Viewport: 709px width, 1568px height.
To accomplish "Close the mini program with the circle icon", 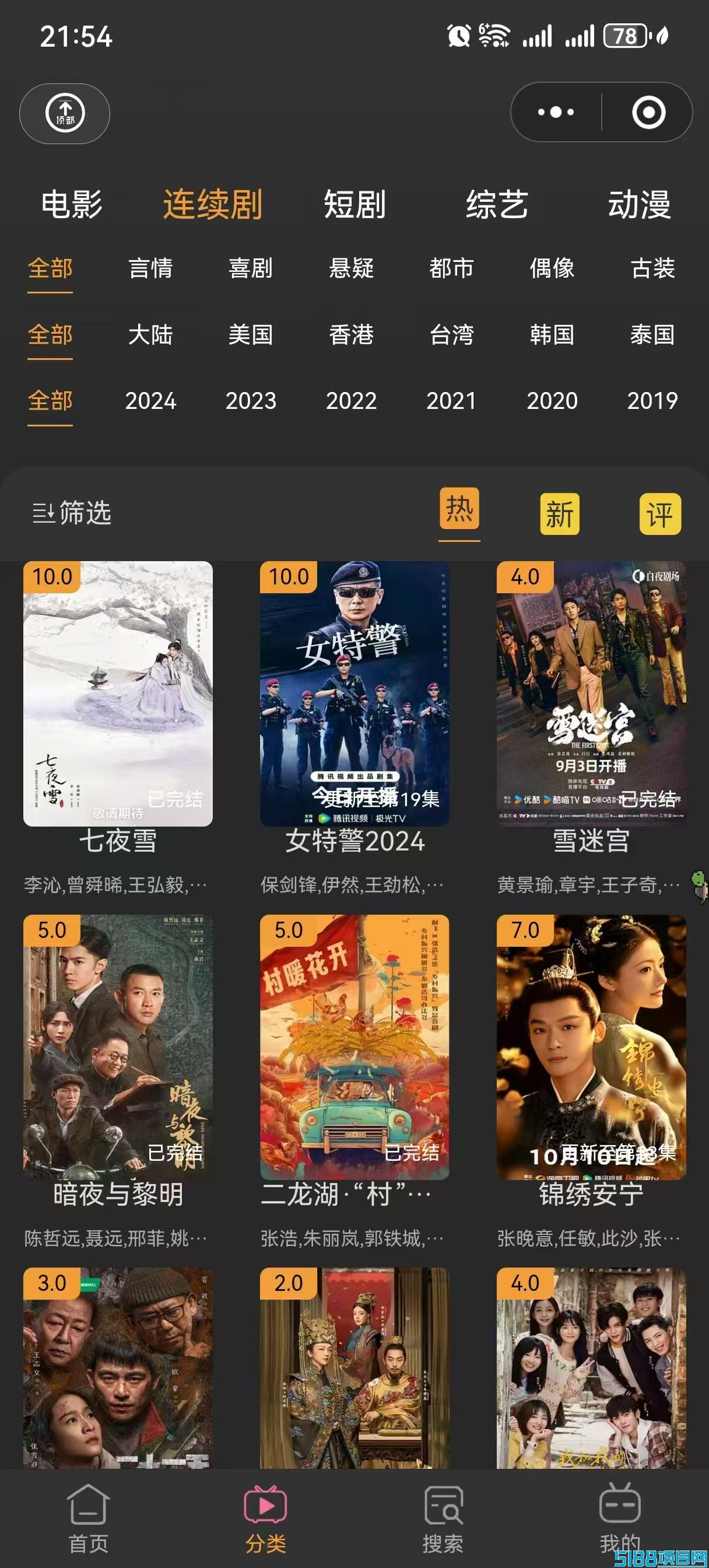I will coord(648,113).
